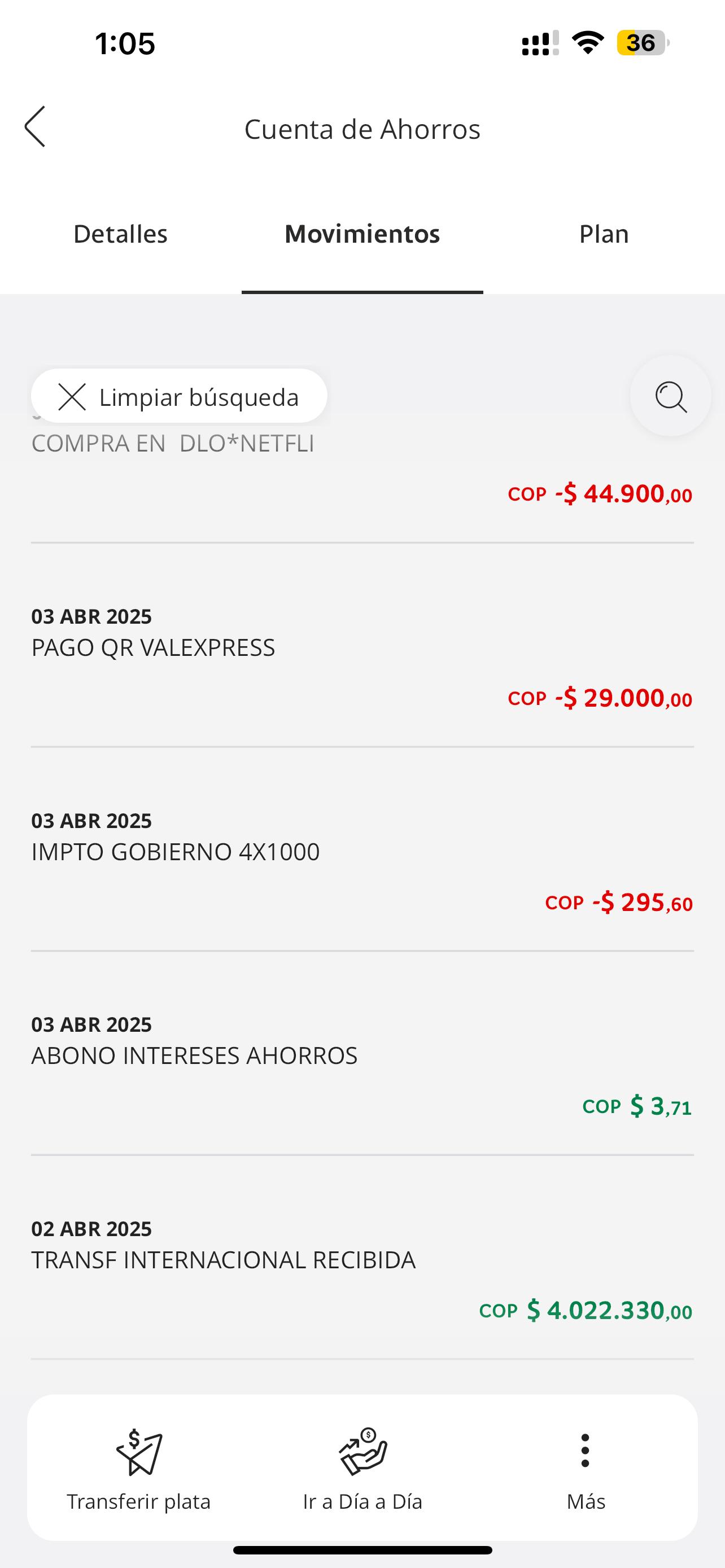
Task: Go to Ir a Día a Día
Action: click(x=362, y=1468)
